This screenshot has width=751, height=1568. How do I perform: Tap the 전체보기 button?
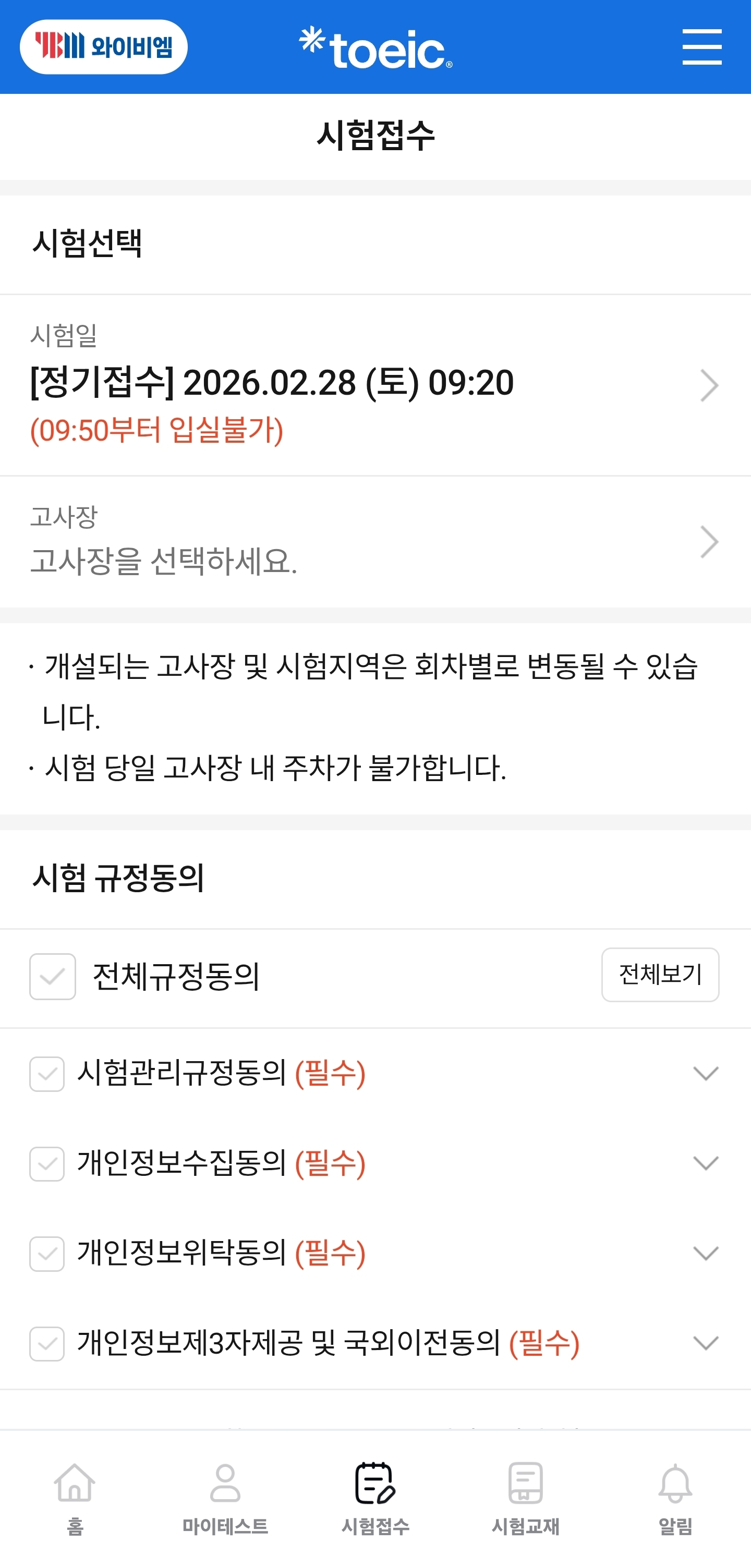tap(660, 975)
